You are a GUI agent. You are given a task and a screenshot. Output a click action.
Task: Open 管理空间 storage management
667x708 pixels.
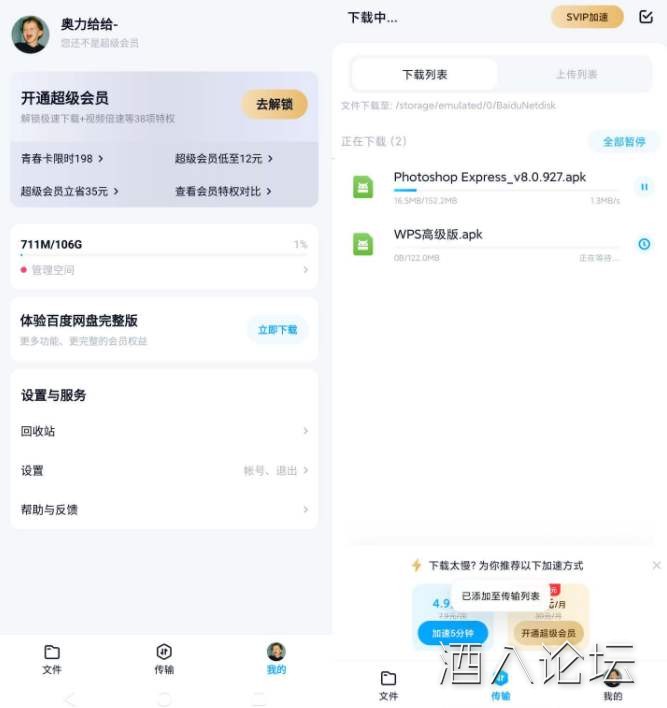164,270
